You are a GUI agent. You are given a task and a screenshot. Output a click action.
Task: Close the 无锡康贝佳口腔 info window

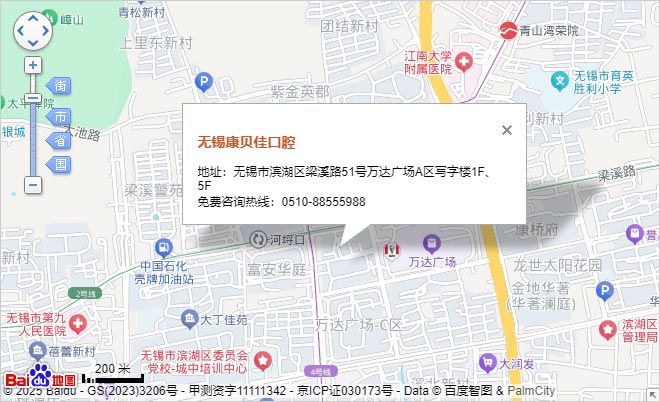point(507,130)
